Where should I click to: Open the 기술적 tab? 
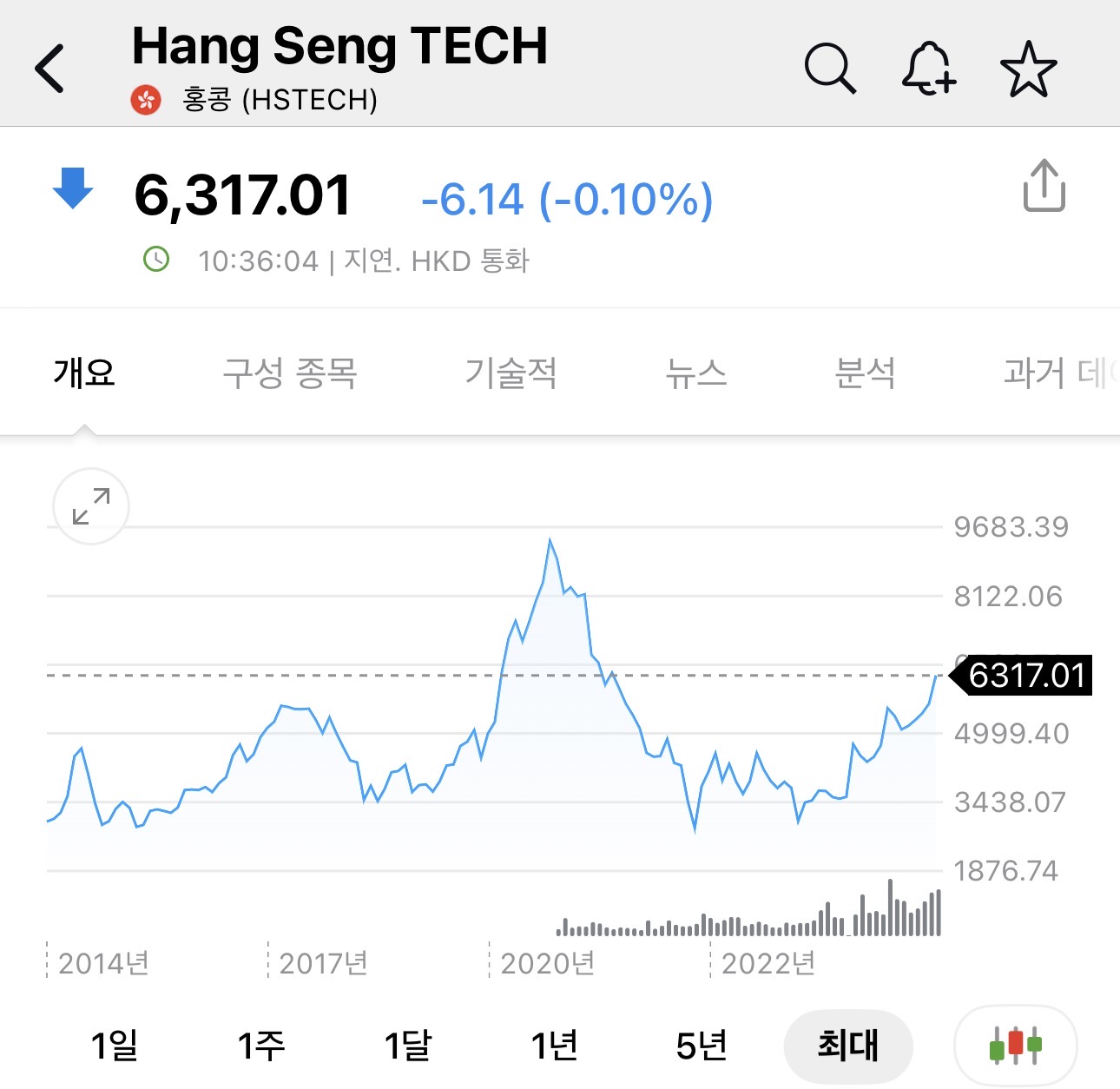[x=511, y=373]
